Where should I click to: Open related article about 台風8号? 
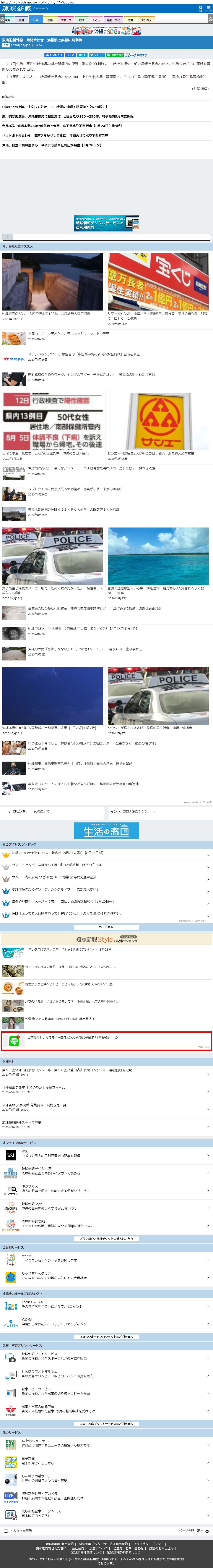coord(61,126)
